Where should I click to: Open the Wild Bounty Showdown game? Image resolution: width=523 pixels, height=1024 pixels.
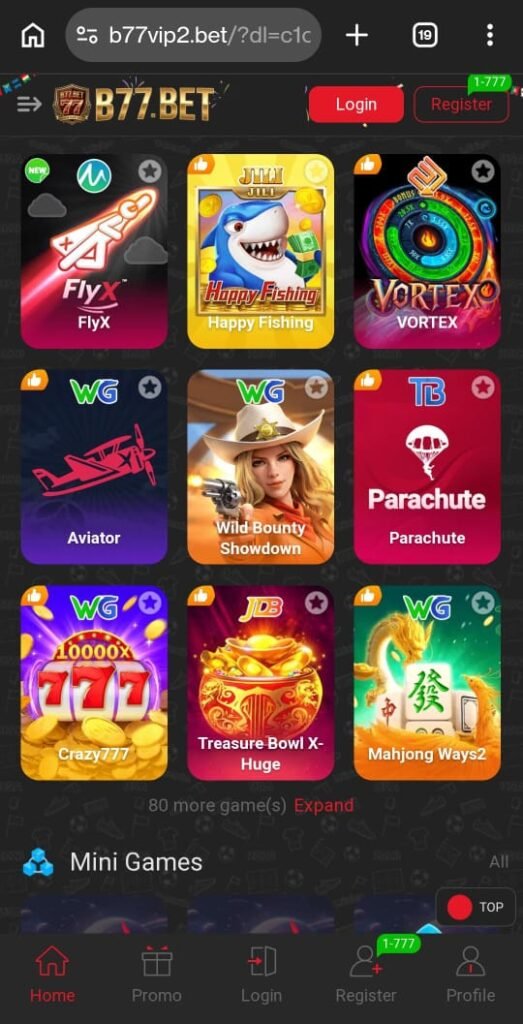[x=261, y=467]
